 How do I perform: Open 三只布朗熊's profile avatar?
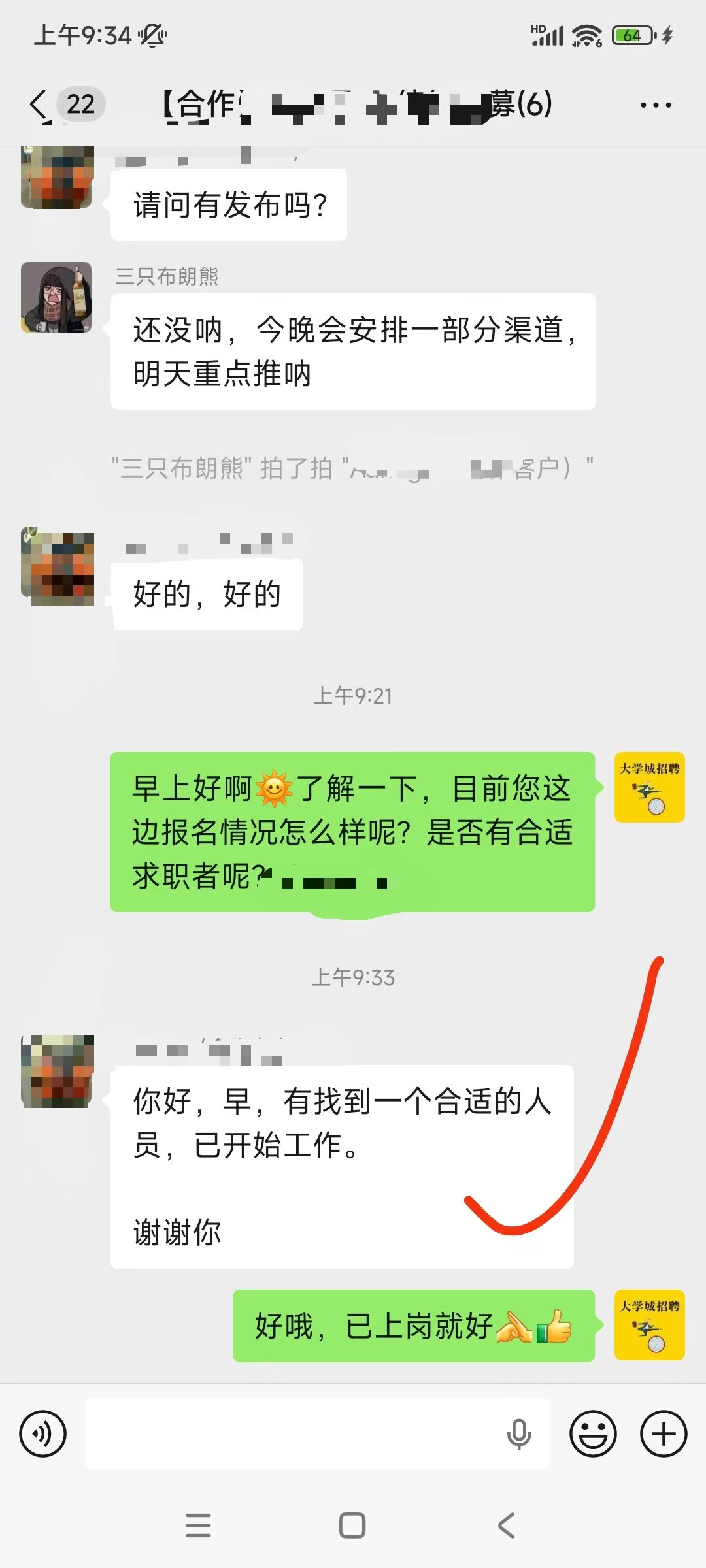point(56,297)
